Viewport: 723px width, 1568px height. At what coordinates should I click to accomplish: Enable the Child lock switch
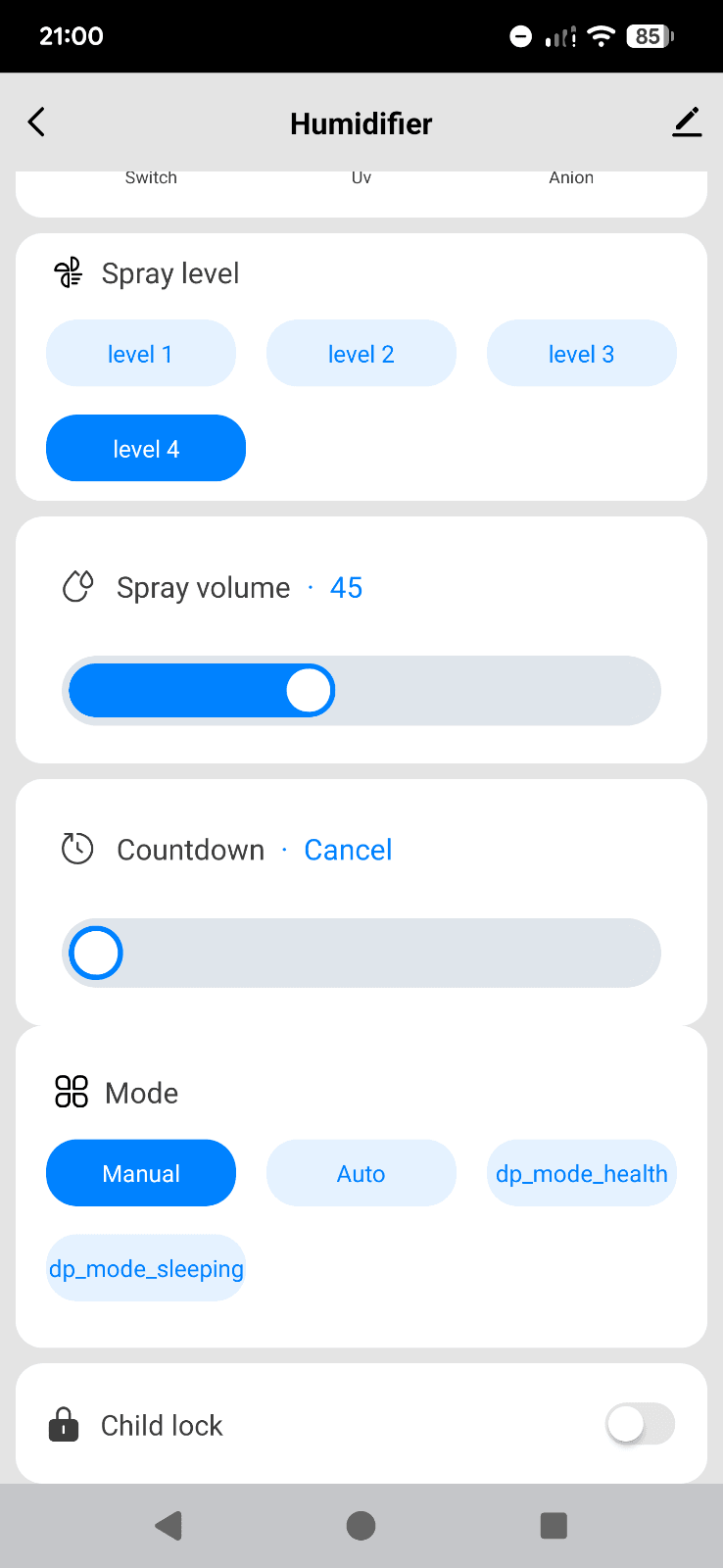(x=640, y=1424)
